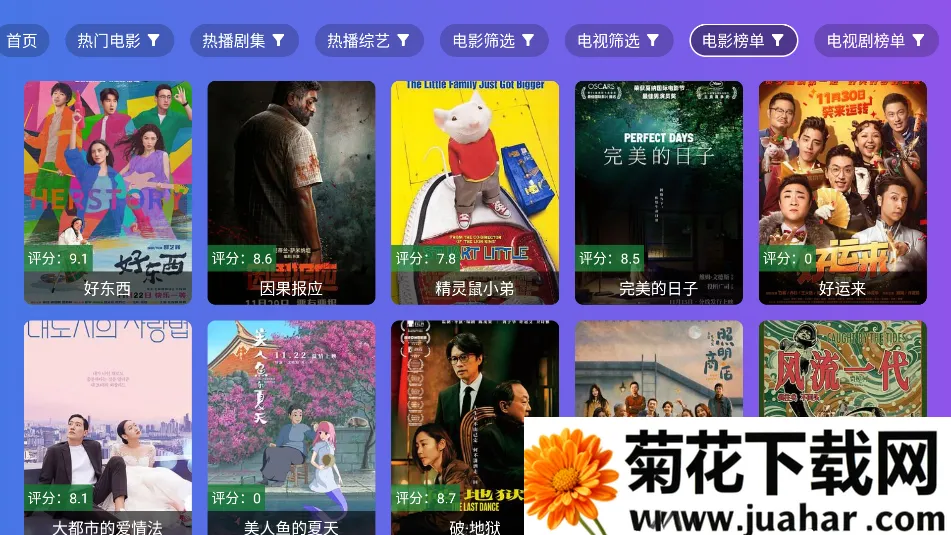Select the 好运来 movie card

tap(842, 192)
